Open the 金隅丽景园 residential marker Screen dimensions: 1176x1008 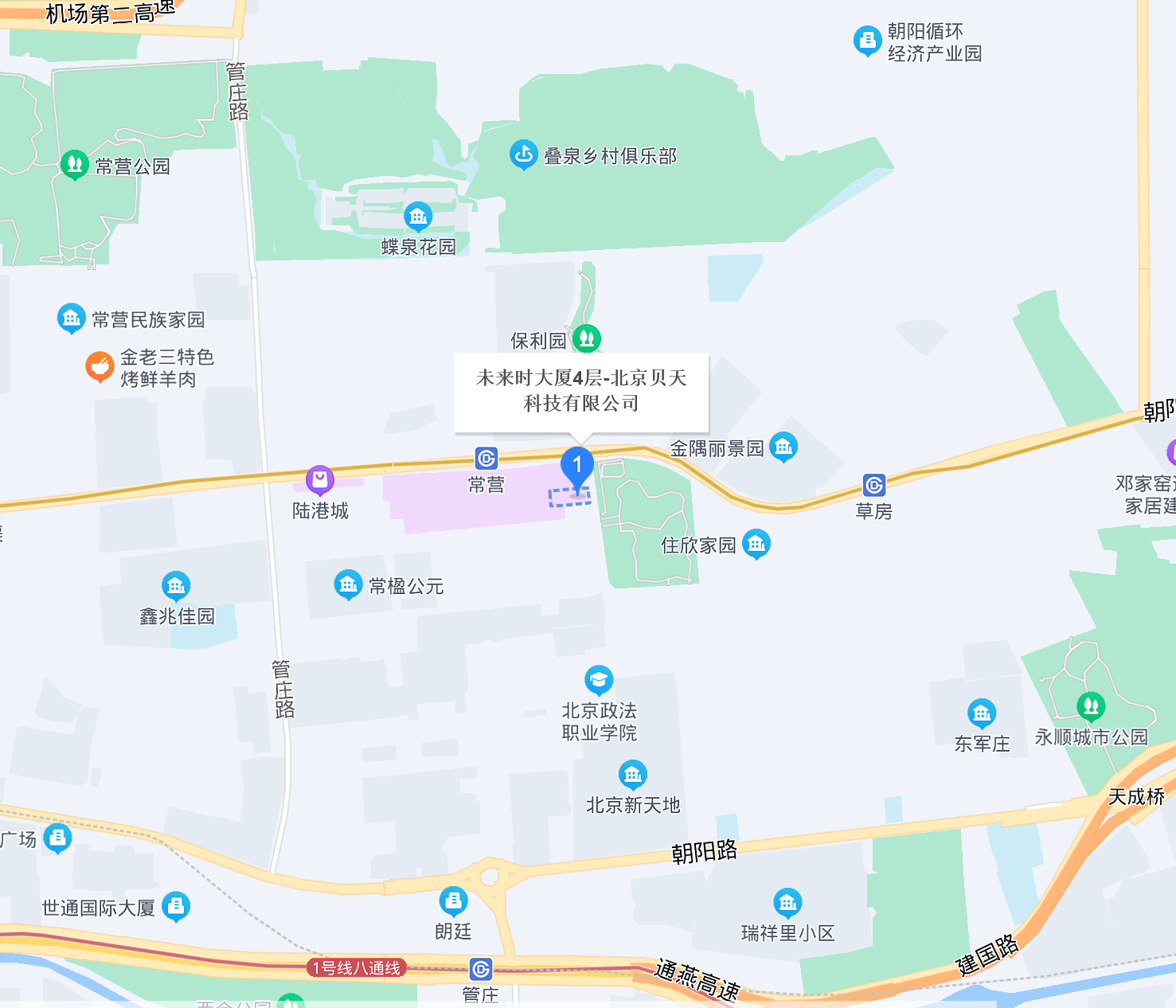coord(783,447)
